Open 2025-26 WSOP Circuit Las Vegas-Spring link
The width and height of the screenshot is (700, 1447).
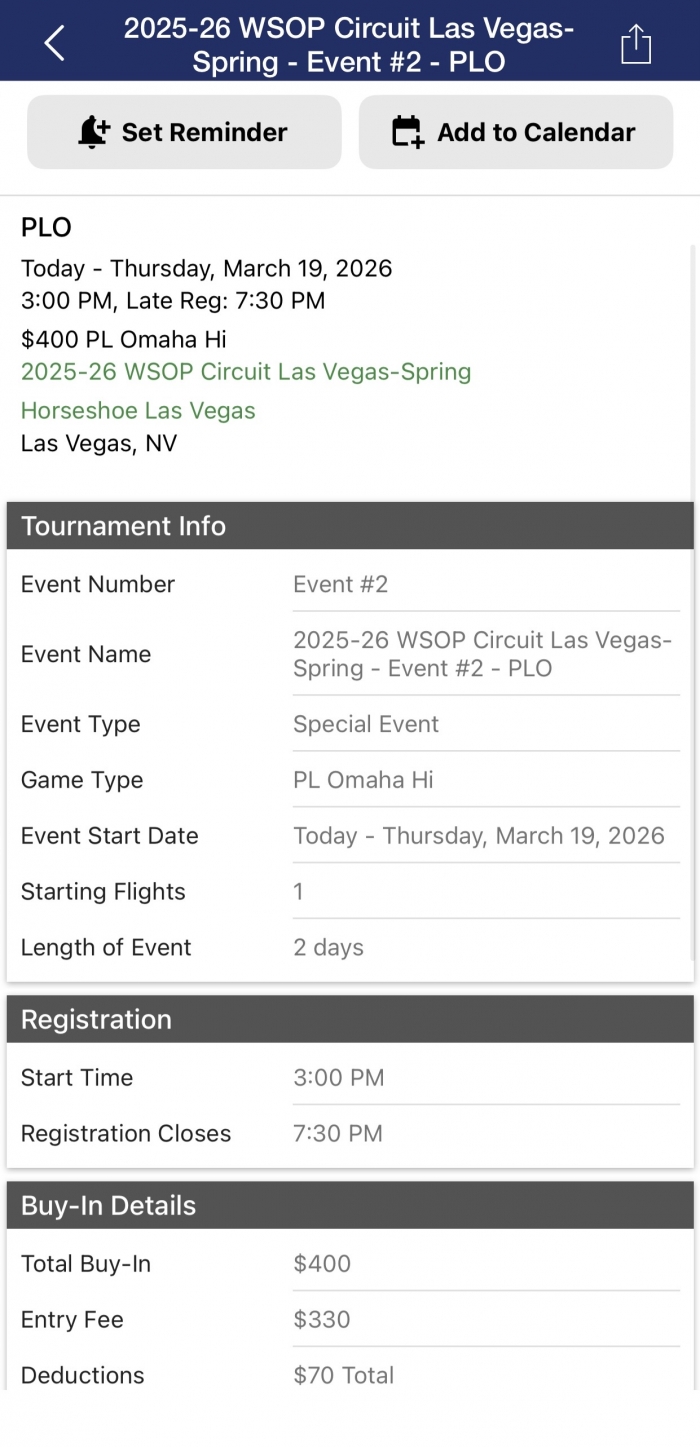pos(246,372)
